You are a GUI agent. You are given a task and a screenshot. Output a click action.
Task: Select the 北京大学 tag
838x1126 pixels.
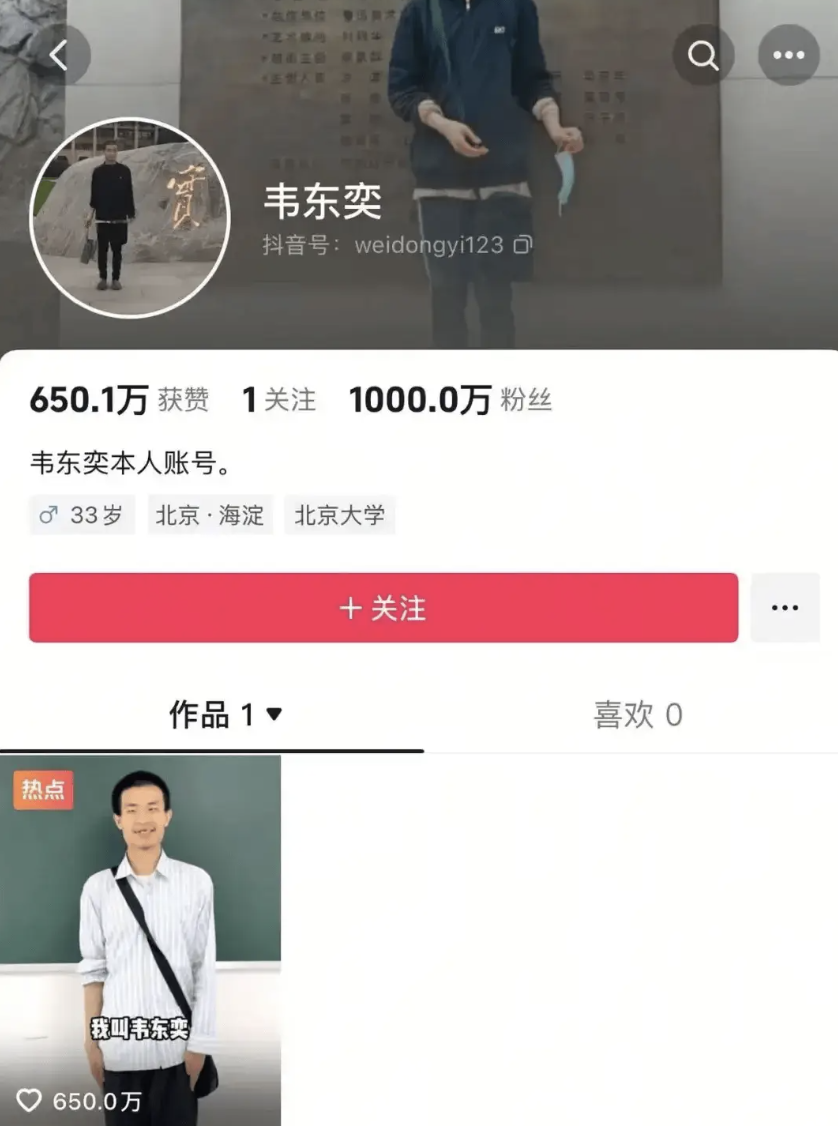(x=340, y=516)
